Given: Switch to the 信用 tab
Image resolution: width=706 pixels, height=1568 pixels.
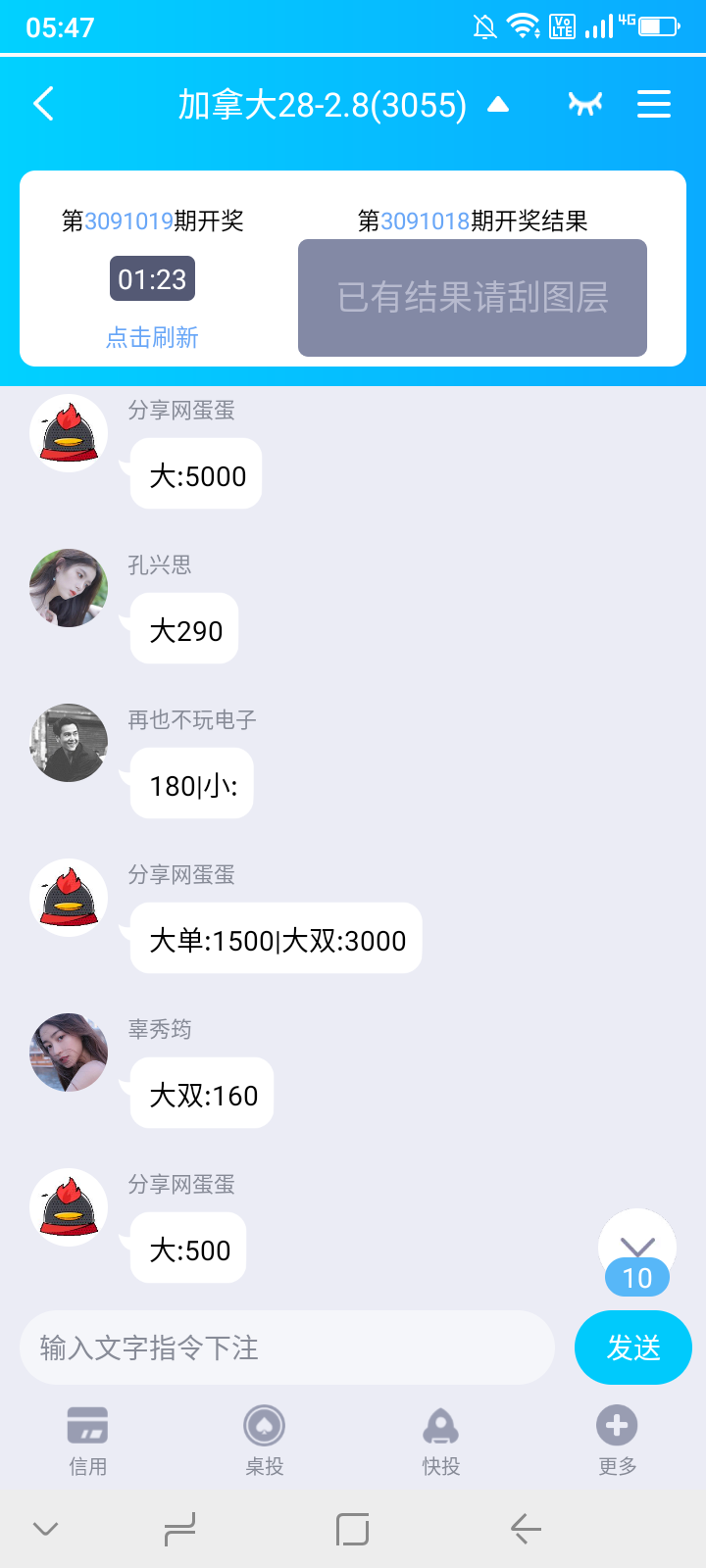Looking at the screenshot, I should coord(88,1441).
